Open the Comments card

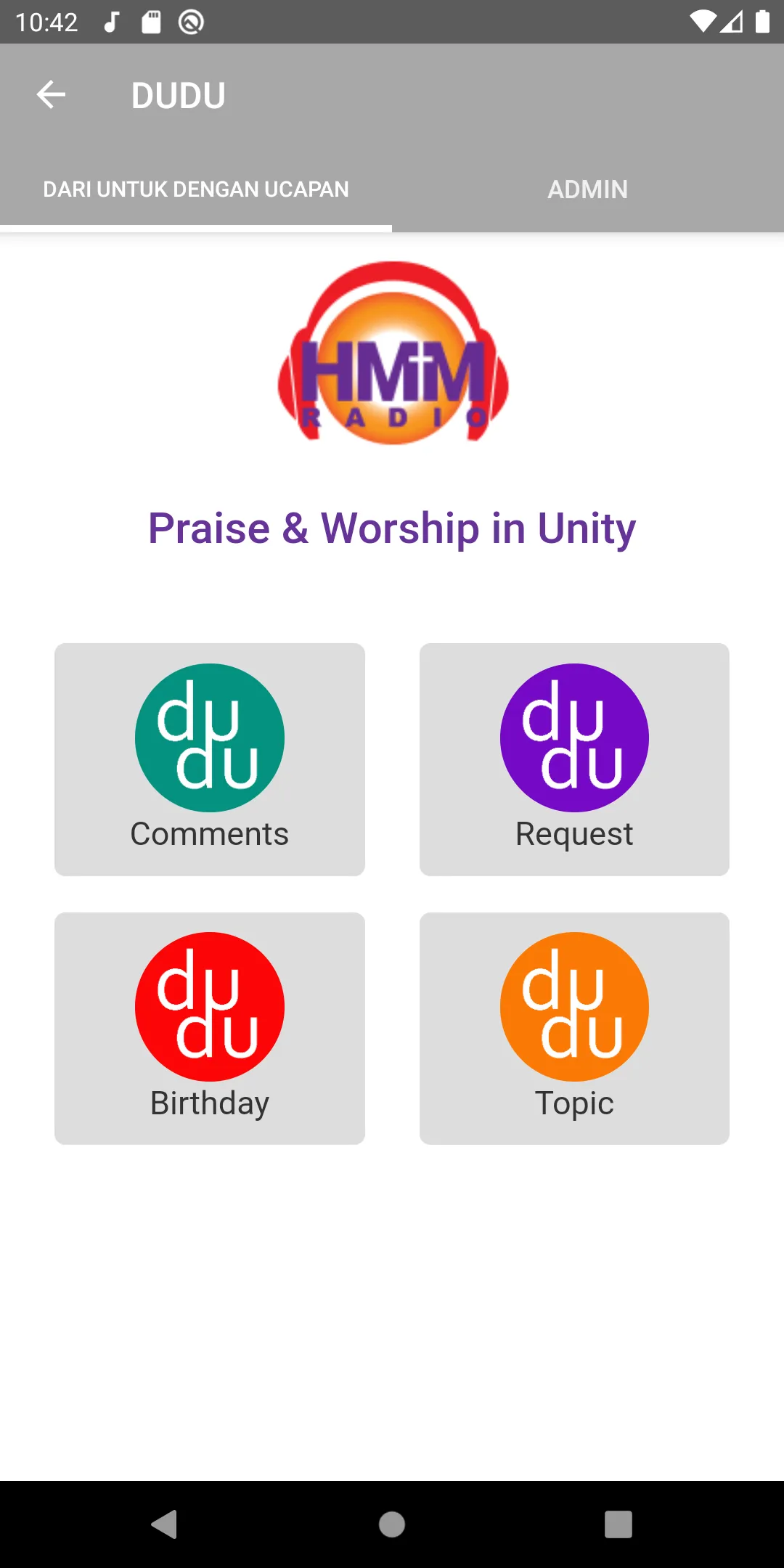pos(210,759)
